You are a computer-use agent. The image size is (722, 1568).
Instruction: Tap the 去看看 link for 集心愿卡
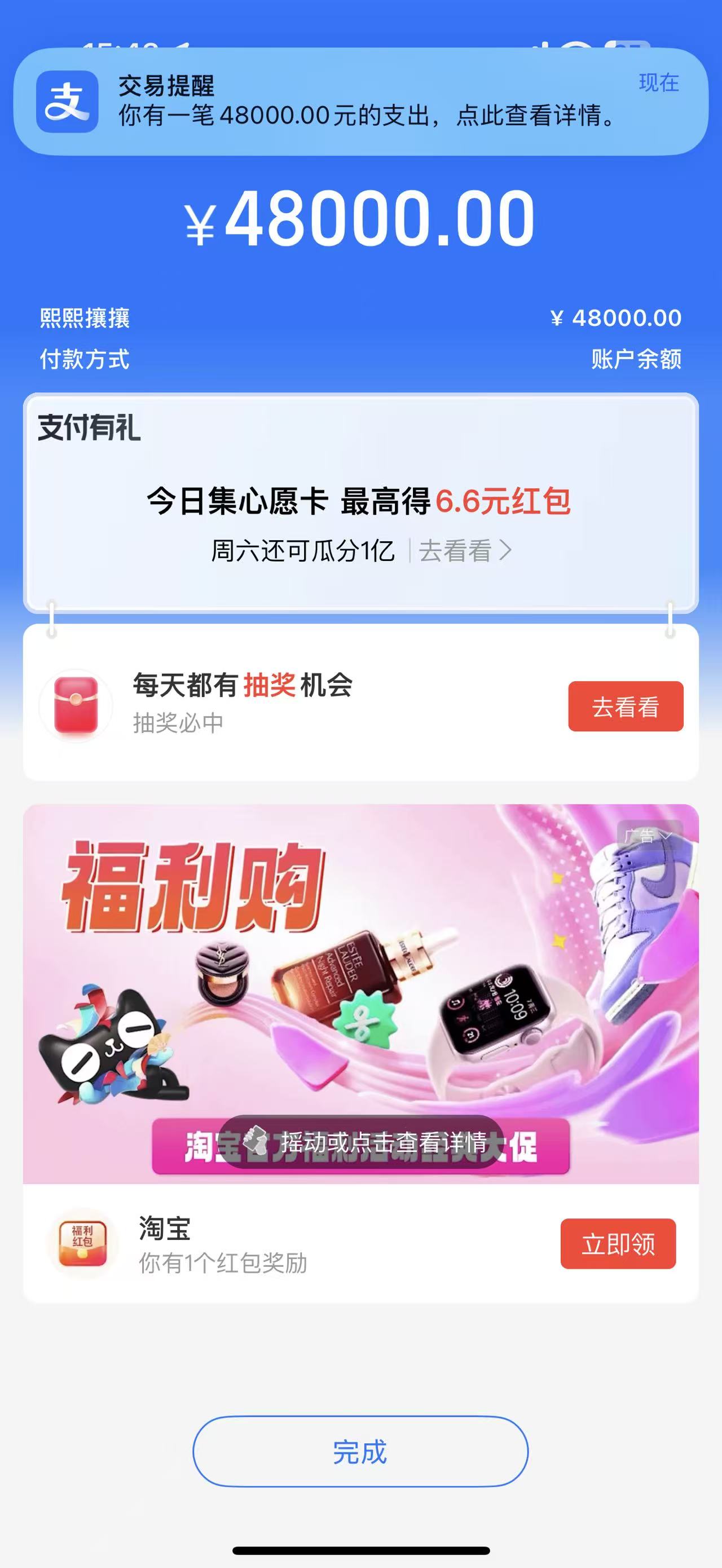[464, 551]
